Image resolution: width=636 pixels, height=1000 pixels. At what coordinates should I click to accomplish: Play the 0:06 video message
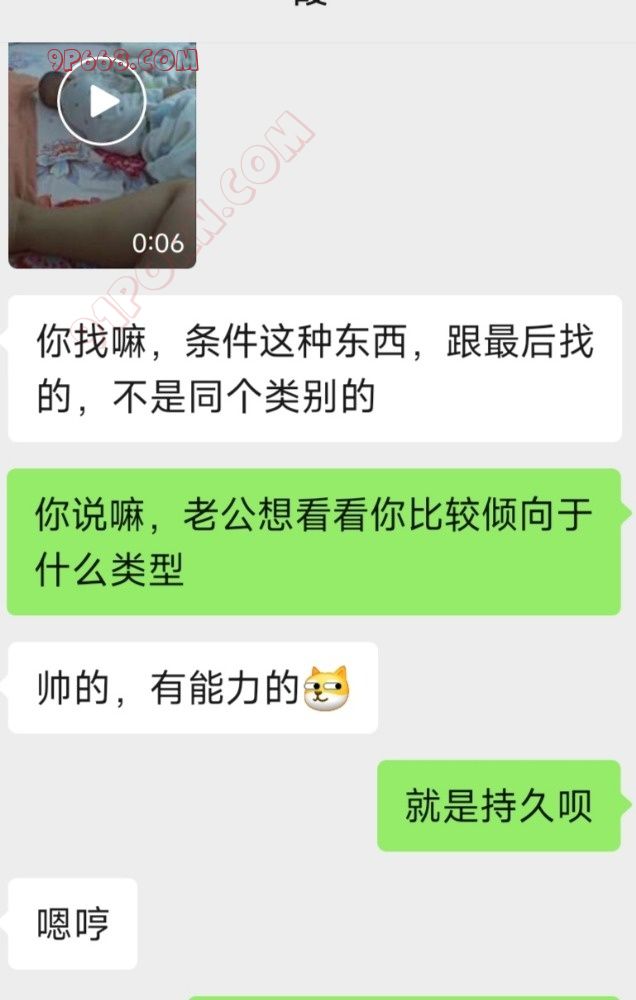coord(102,101)
